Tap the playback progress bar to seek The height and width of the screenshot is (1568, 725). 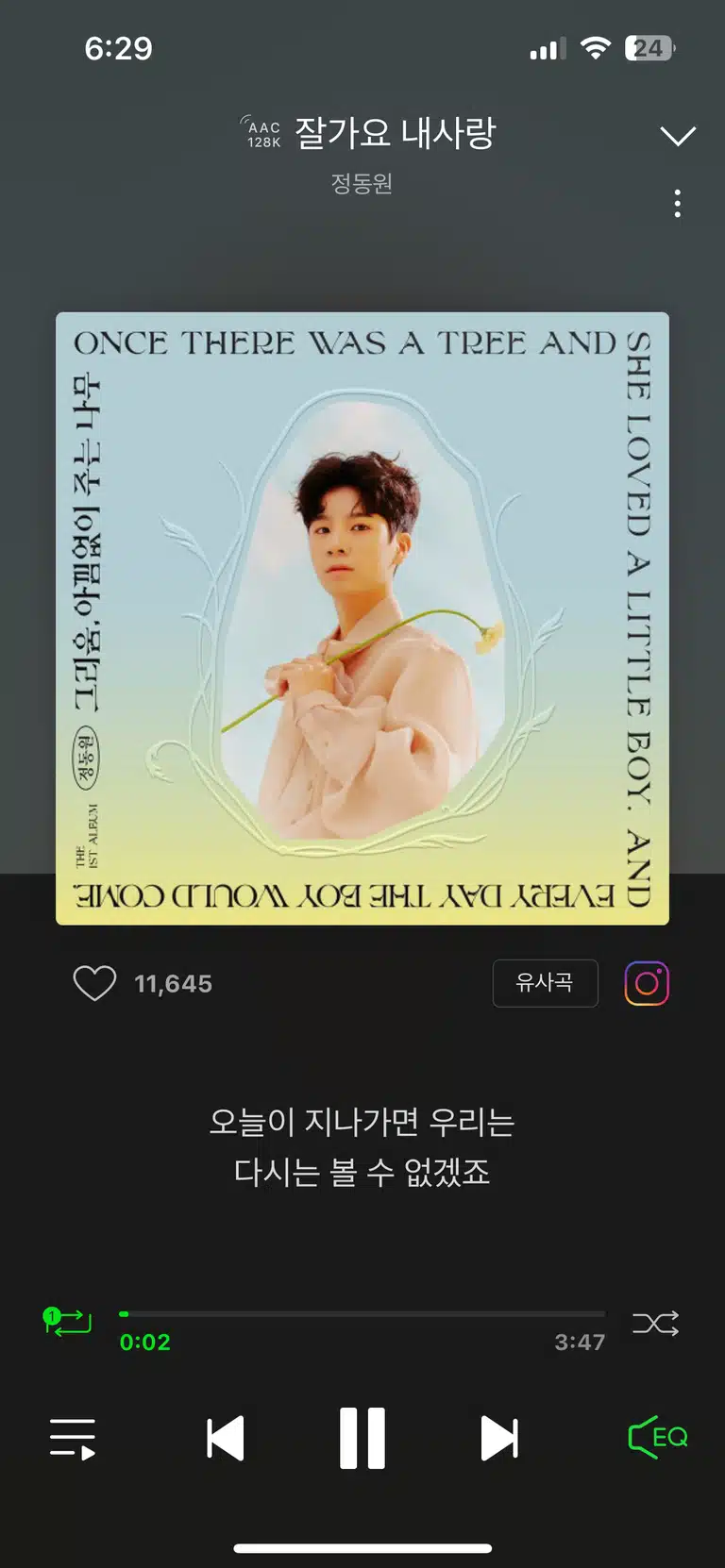coord(362,1313)
